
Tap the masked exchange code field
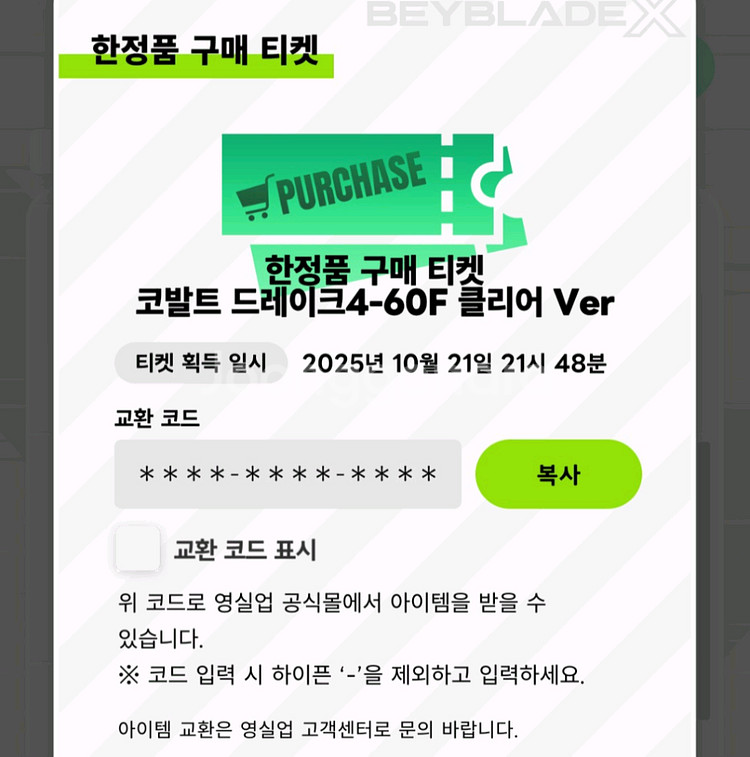tap(288, 474)
